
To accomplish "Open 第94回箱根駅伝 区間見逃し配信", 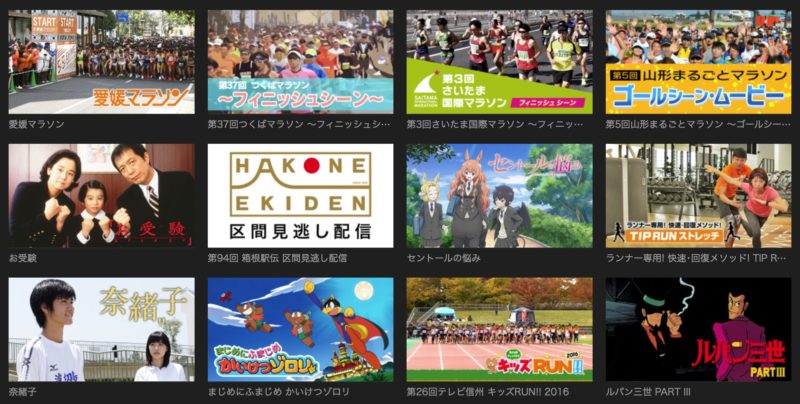I will [300, 195].
